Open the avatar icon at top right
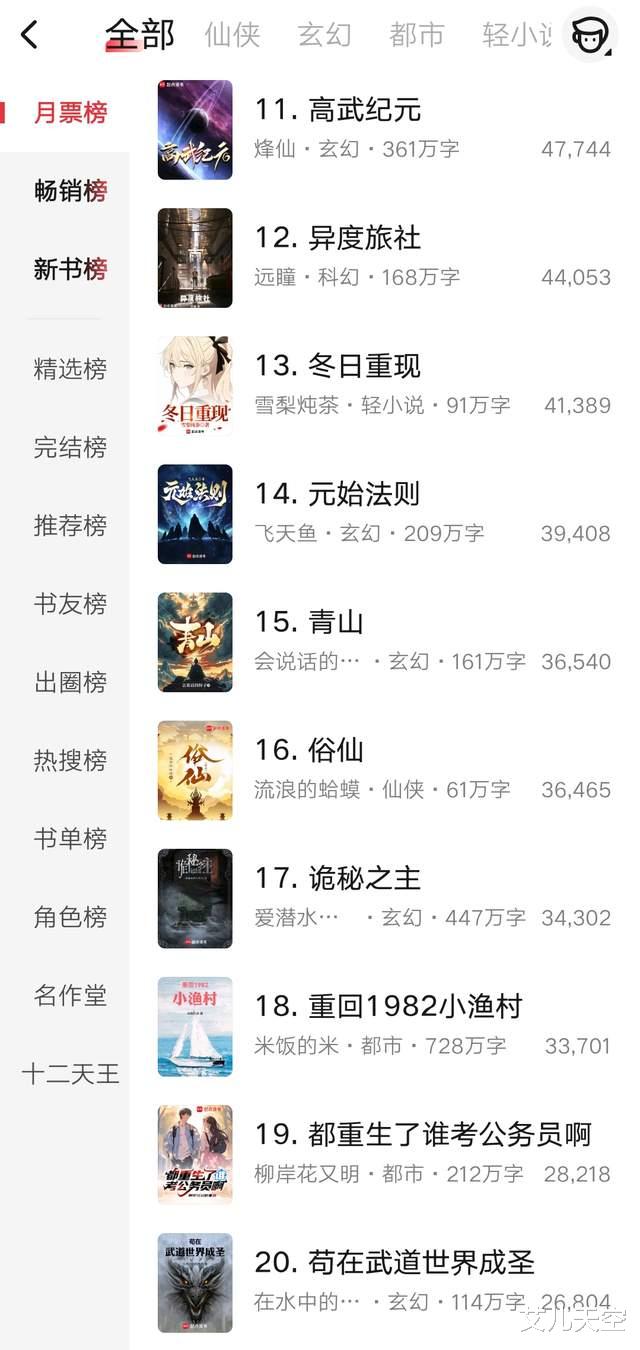The height and width of the screenshot is (1350, 640). 590,35
